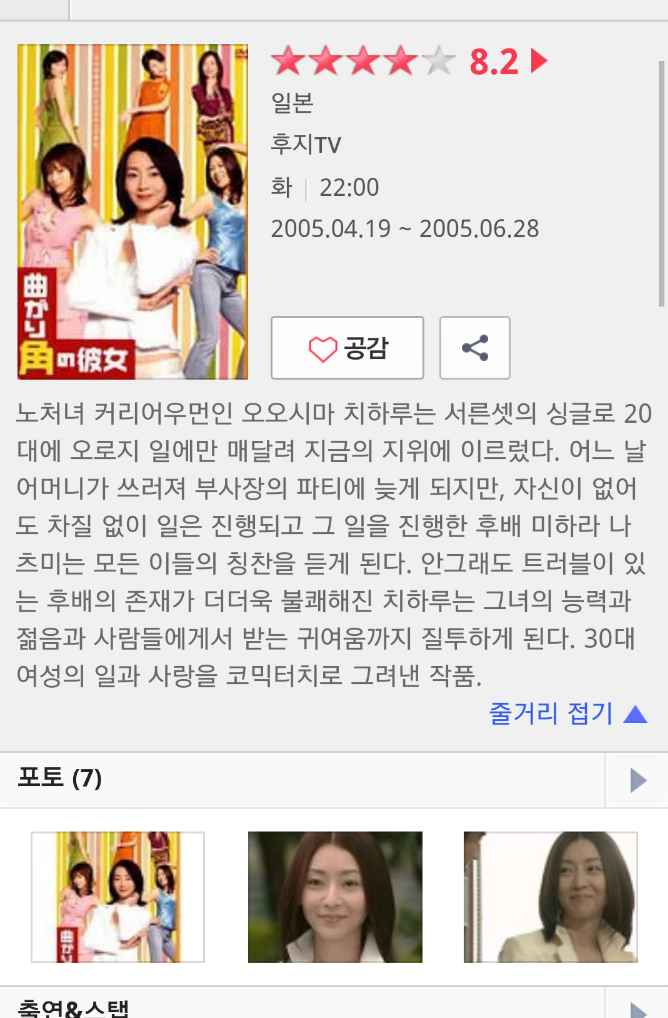This screenshot has width=668, height=1018.
Task: Expand the 출연&스탭 section arrow
Action: [637, 1006]
